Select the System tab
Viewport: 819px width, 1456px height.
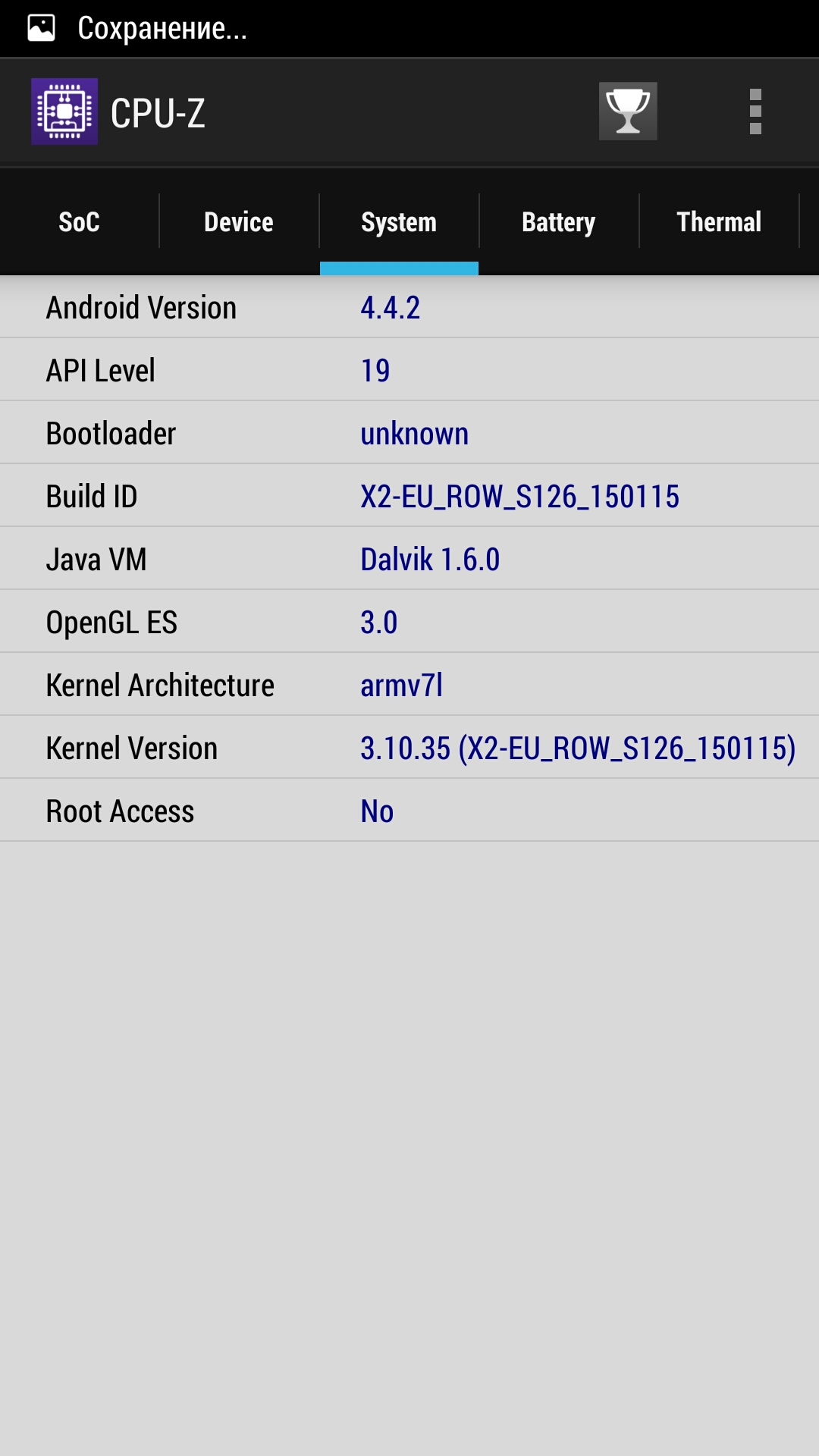[x=399, y=222]
